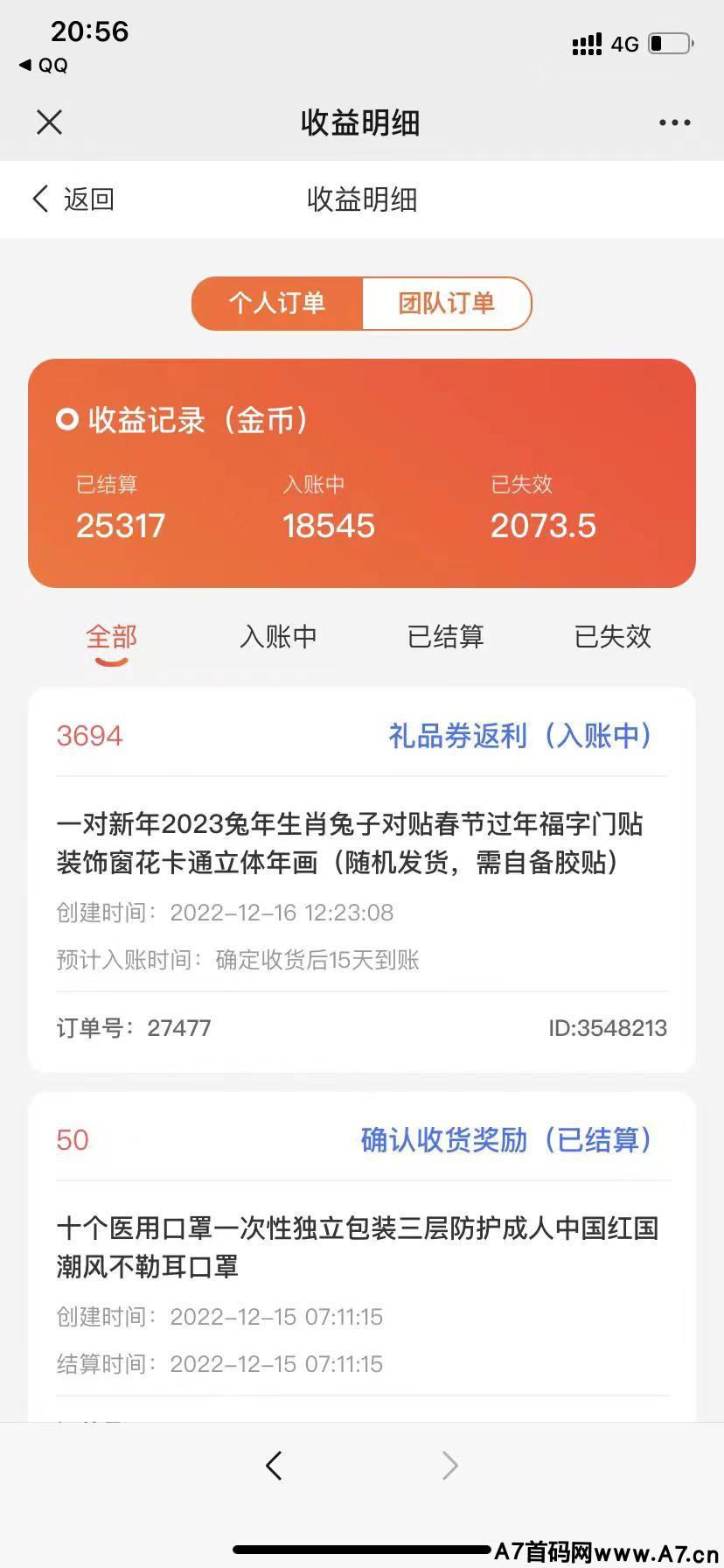Close the 收益明细 web page
Image resolution: width=724 pixels, height=1568 pixels.
(x=50, y=122)
